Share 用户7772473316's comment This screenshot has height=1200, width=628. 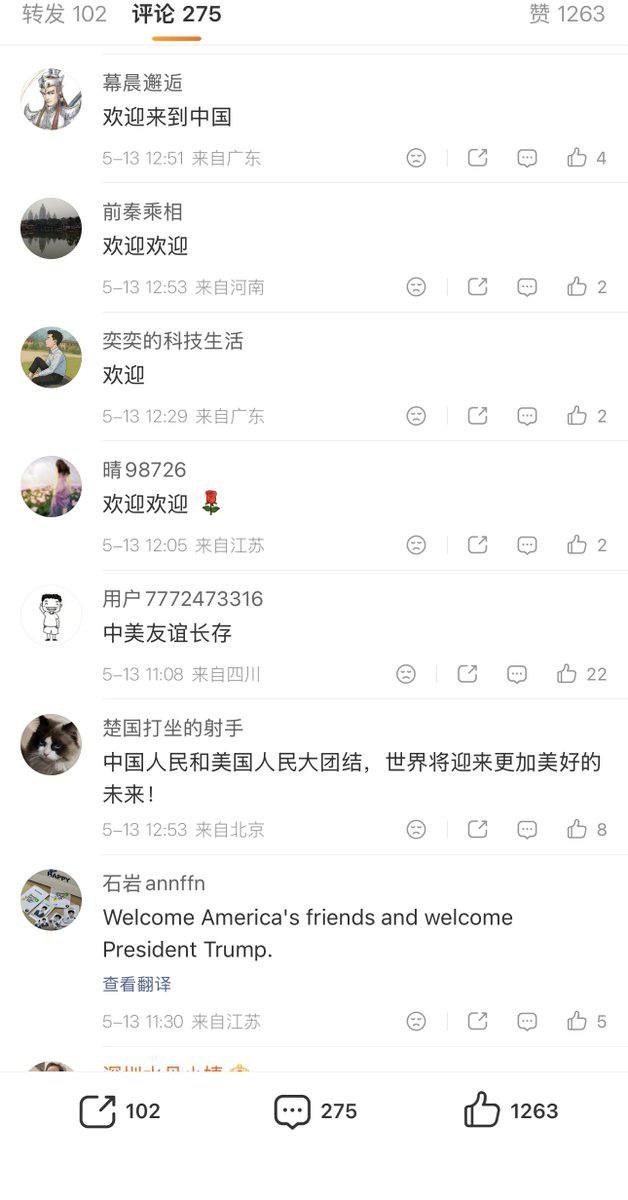click(467, 674)
